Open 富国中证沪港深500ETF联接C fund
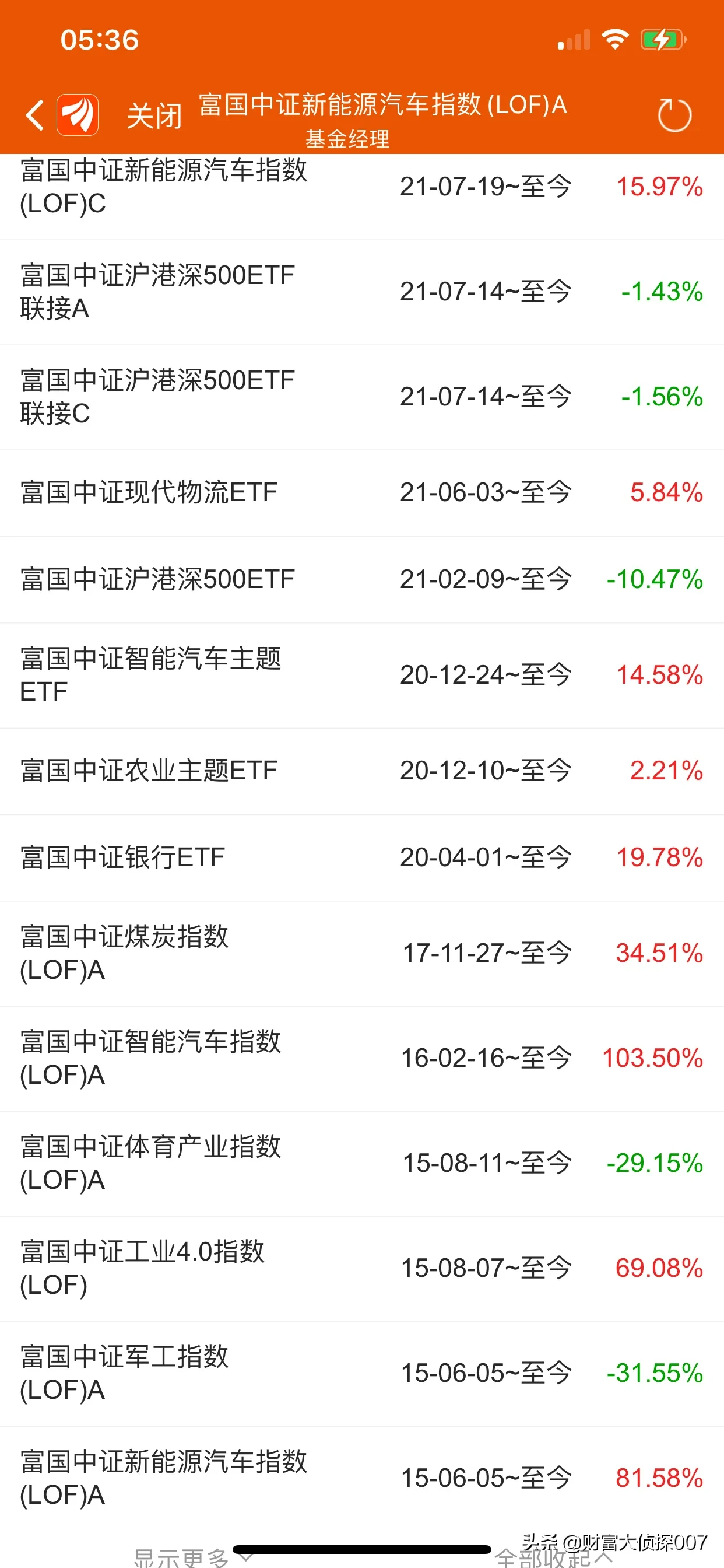Image resolution: width=724 pixels, height=1568 pixels. (x=362, y=397)
